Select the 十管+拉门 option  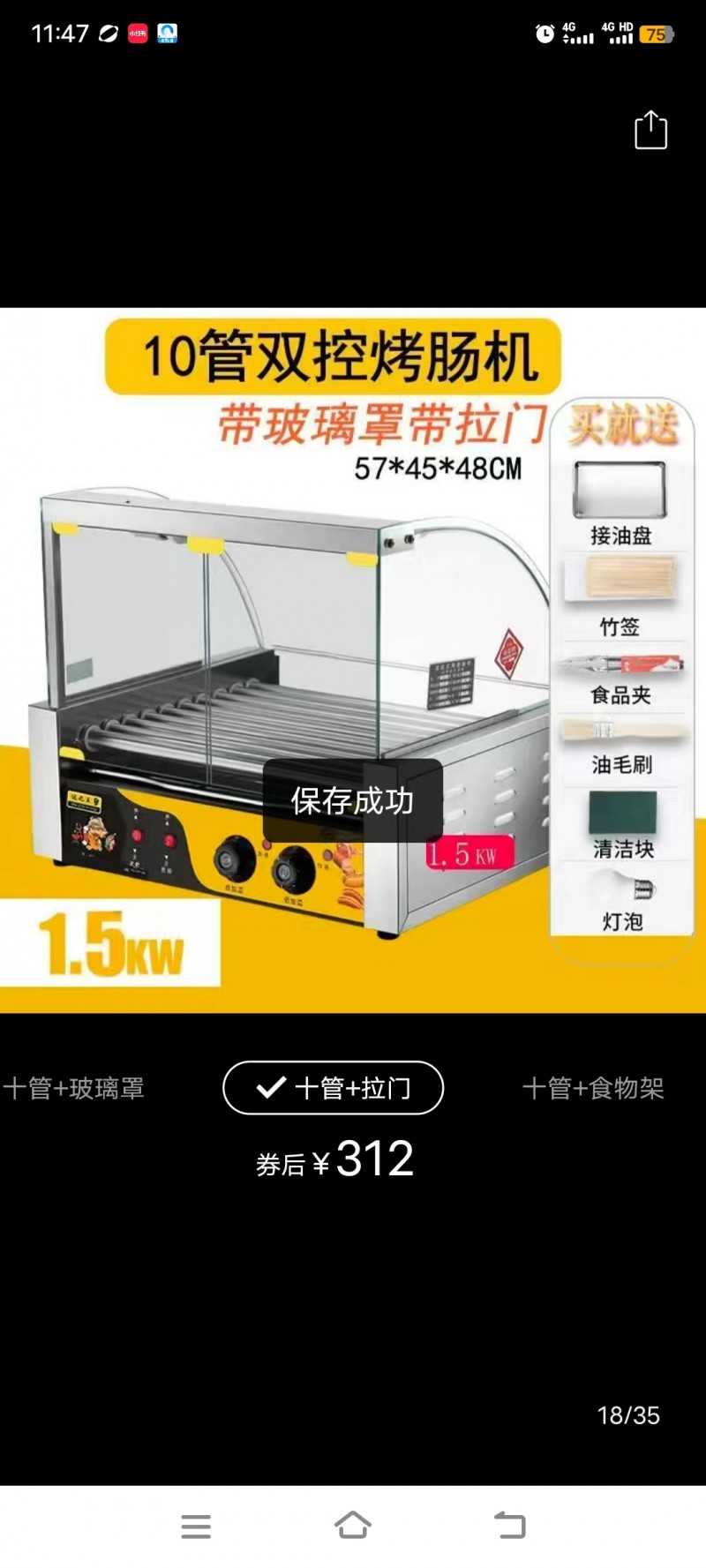click(333, 1088)
